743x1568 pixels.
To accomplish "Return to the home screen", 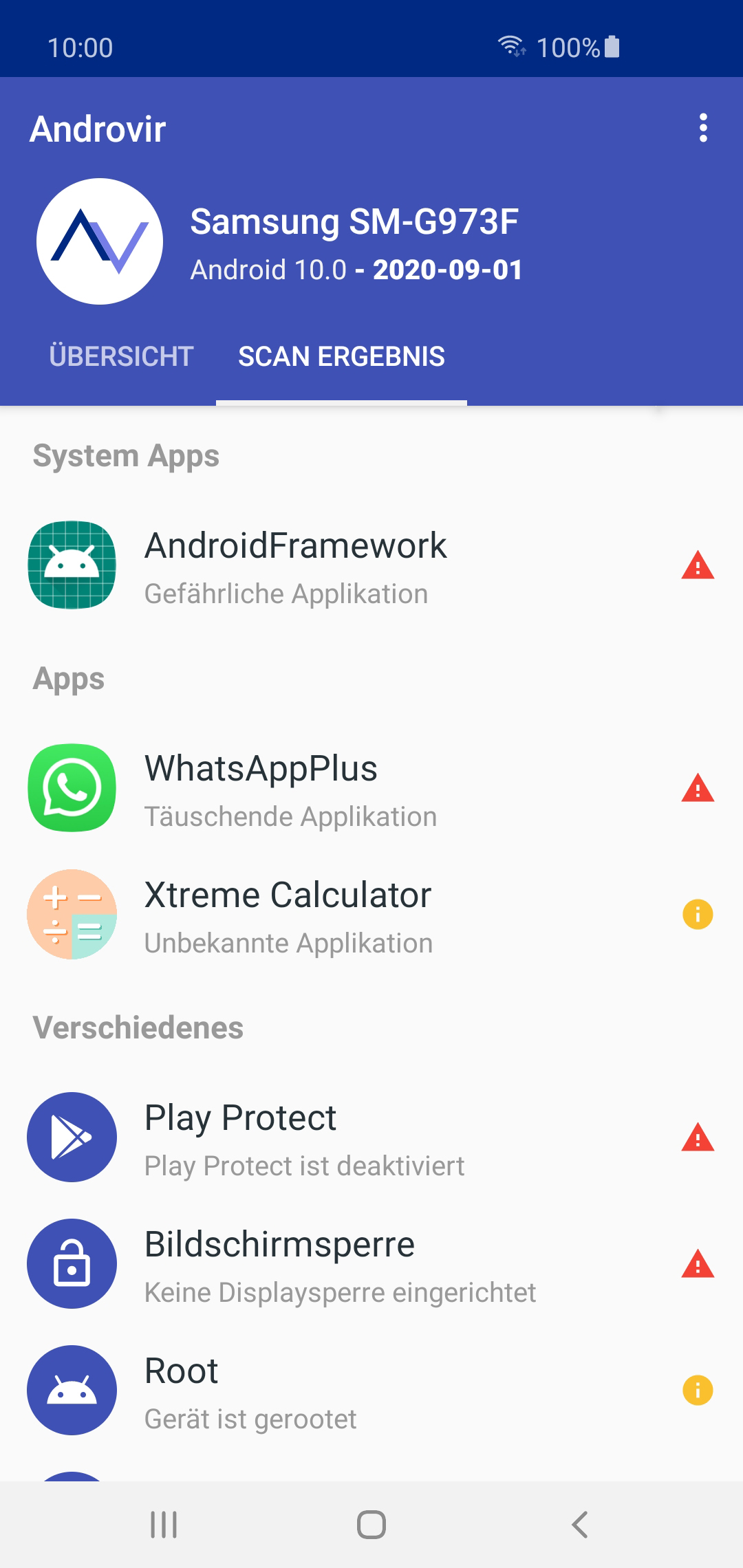I will pyautogui.click(x=371, y=1525).
